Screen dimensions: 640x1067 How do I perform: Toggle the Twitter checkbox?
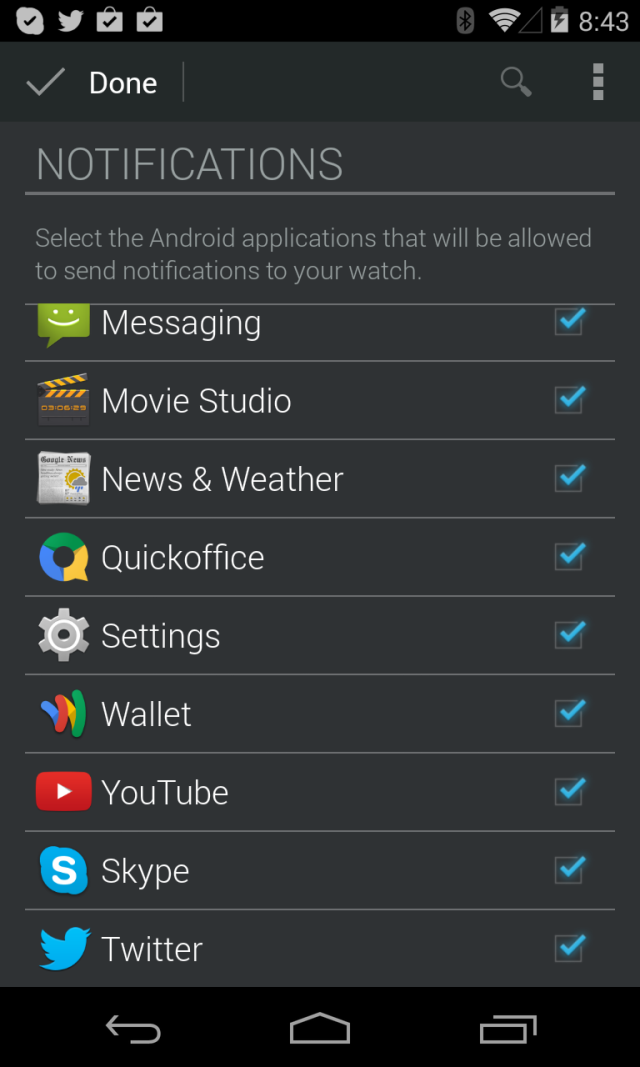tap(569, 948)
